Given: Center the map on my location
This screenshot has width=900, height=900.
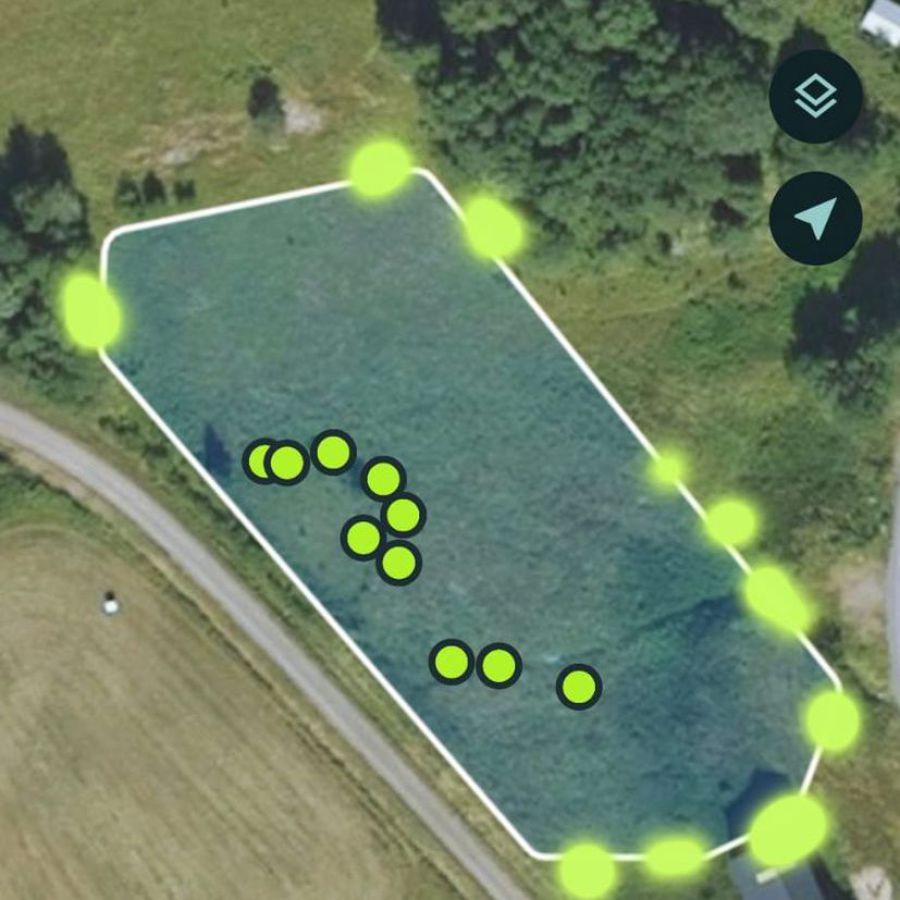Looking at the screenshot, I should (815, 218).
